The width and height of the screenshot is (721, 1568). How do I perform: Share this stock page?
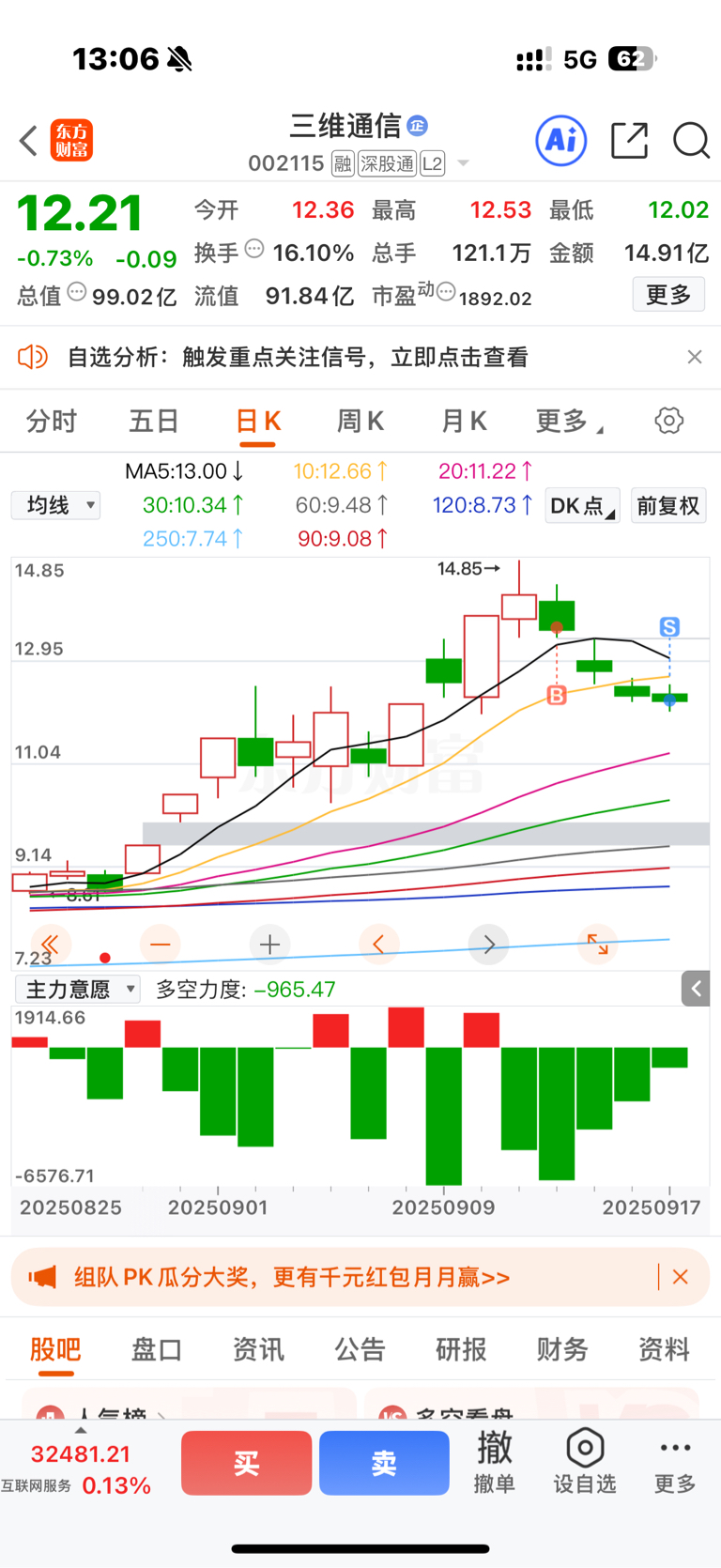[629, 141]
